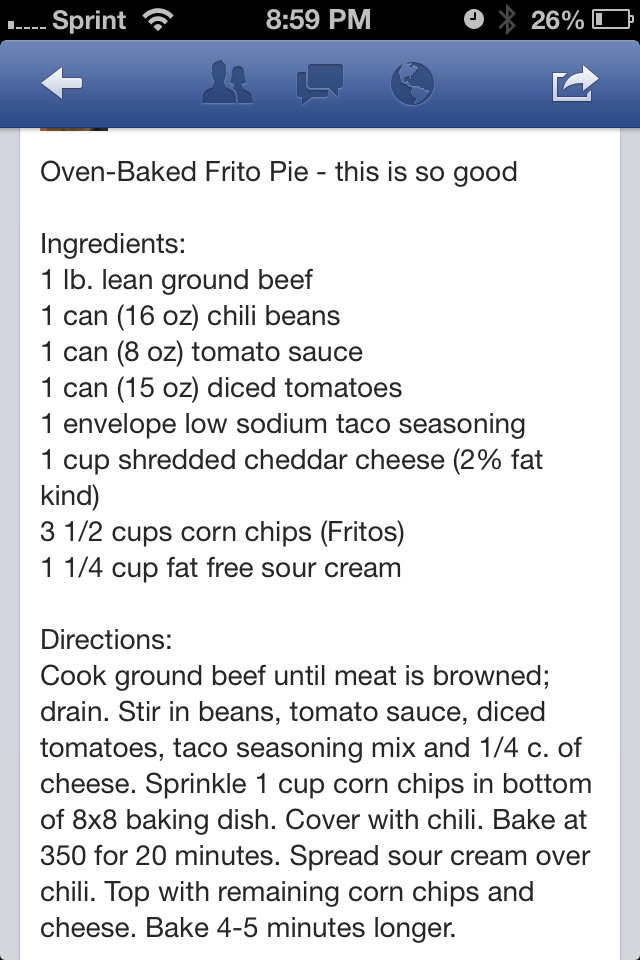Share this Frito Pie post

click(575, 84)
